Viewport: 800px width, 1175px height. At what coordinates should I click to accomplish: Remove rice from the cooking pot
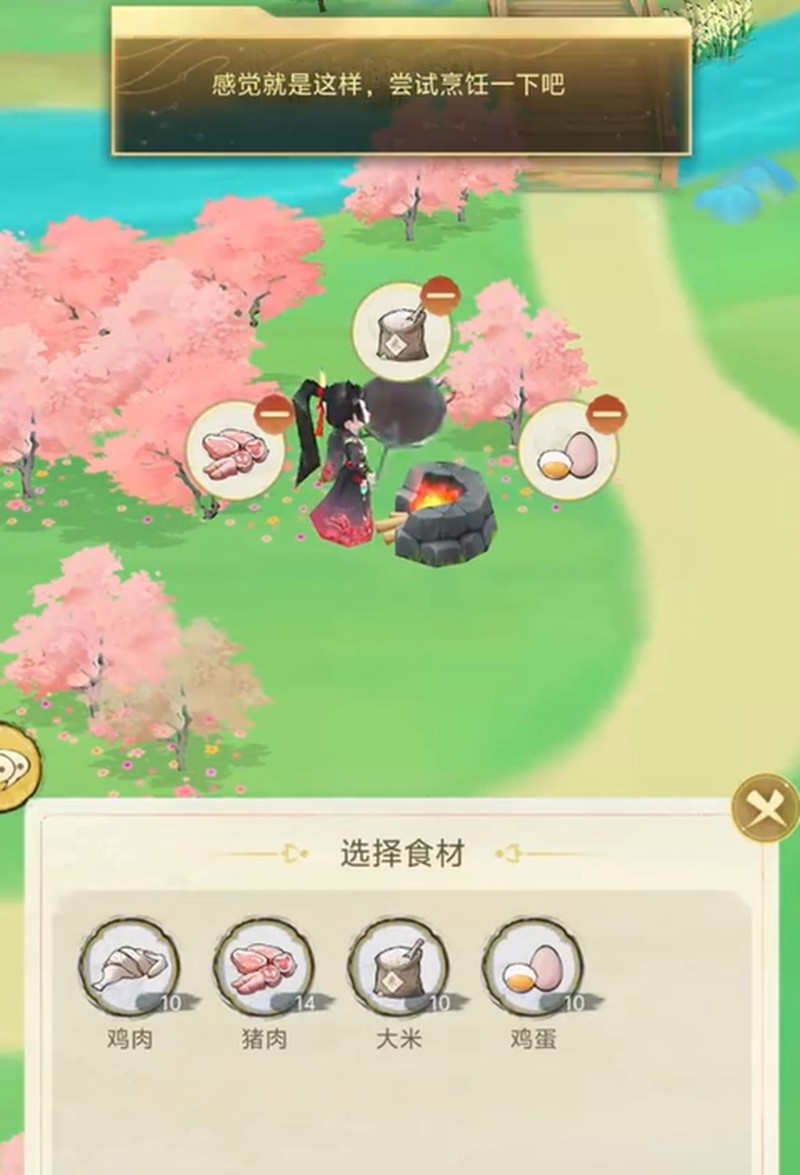437,296
